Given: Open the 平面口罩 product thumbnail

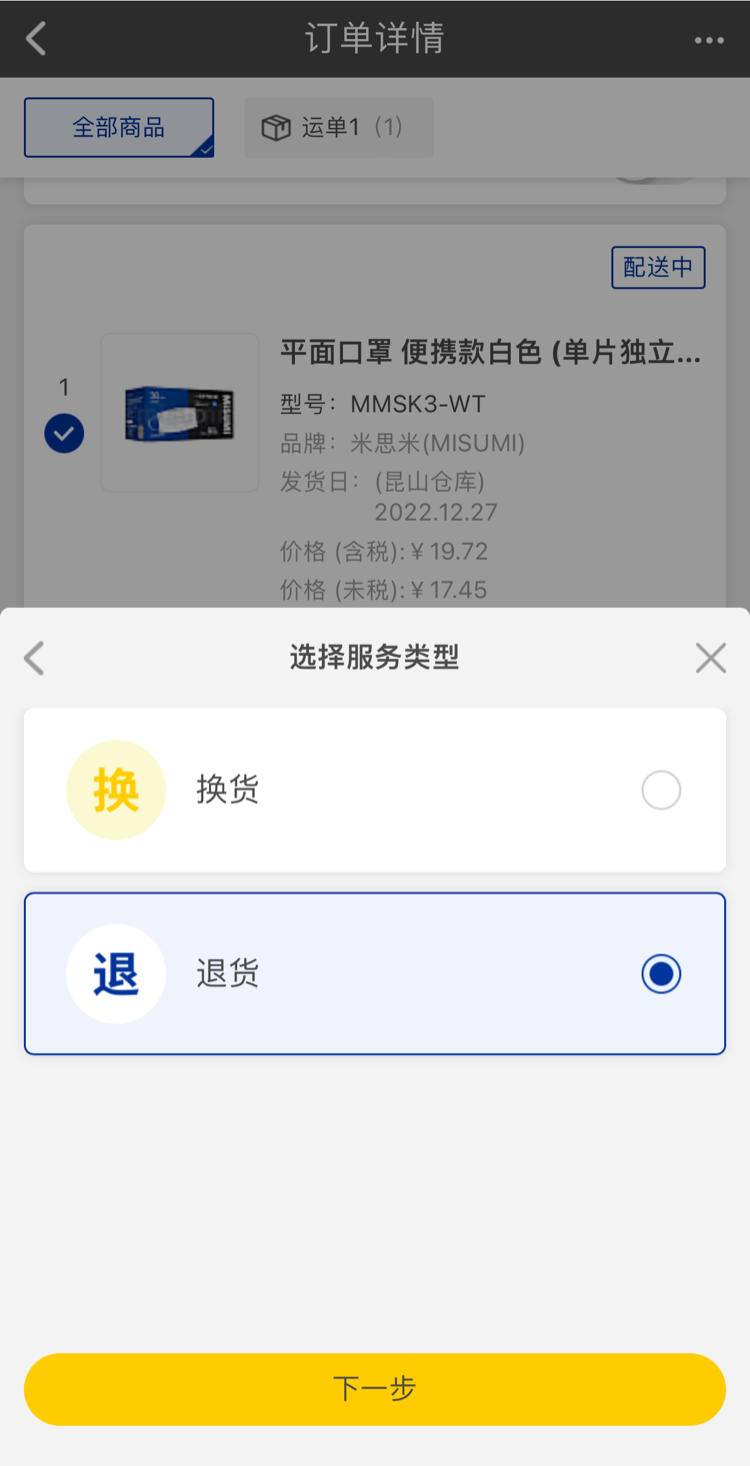Looking at the screenshot, I should [180, 413].
